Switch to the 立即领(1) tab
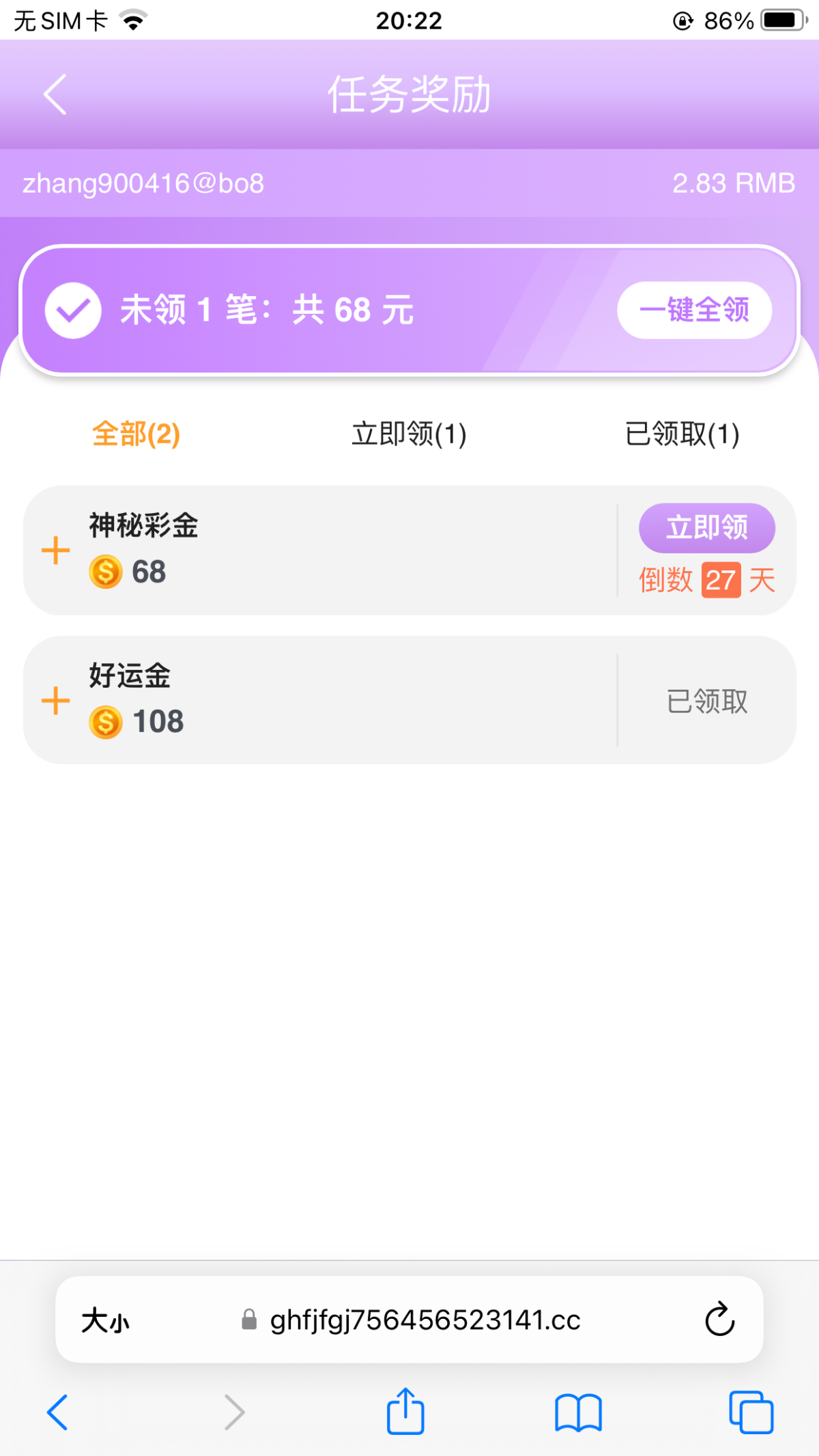The height and width of the screenshot is (1456, 819). click(409, 434)
